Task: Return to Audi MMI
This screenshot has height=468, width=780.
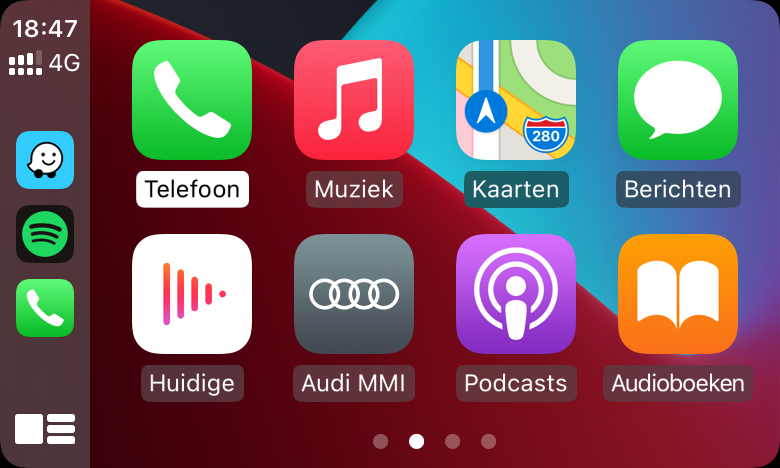Action: [354, 294]
